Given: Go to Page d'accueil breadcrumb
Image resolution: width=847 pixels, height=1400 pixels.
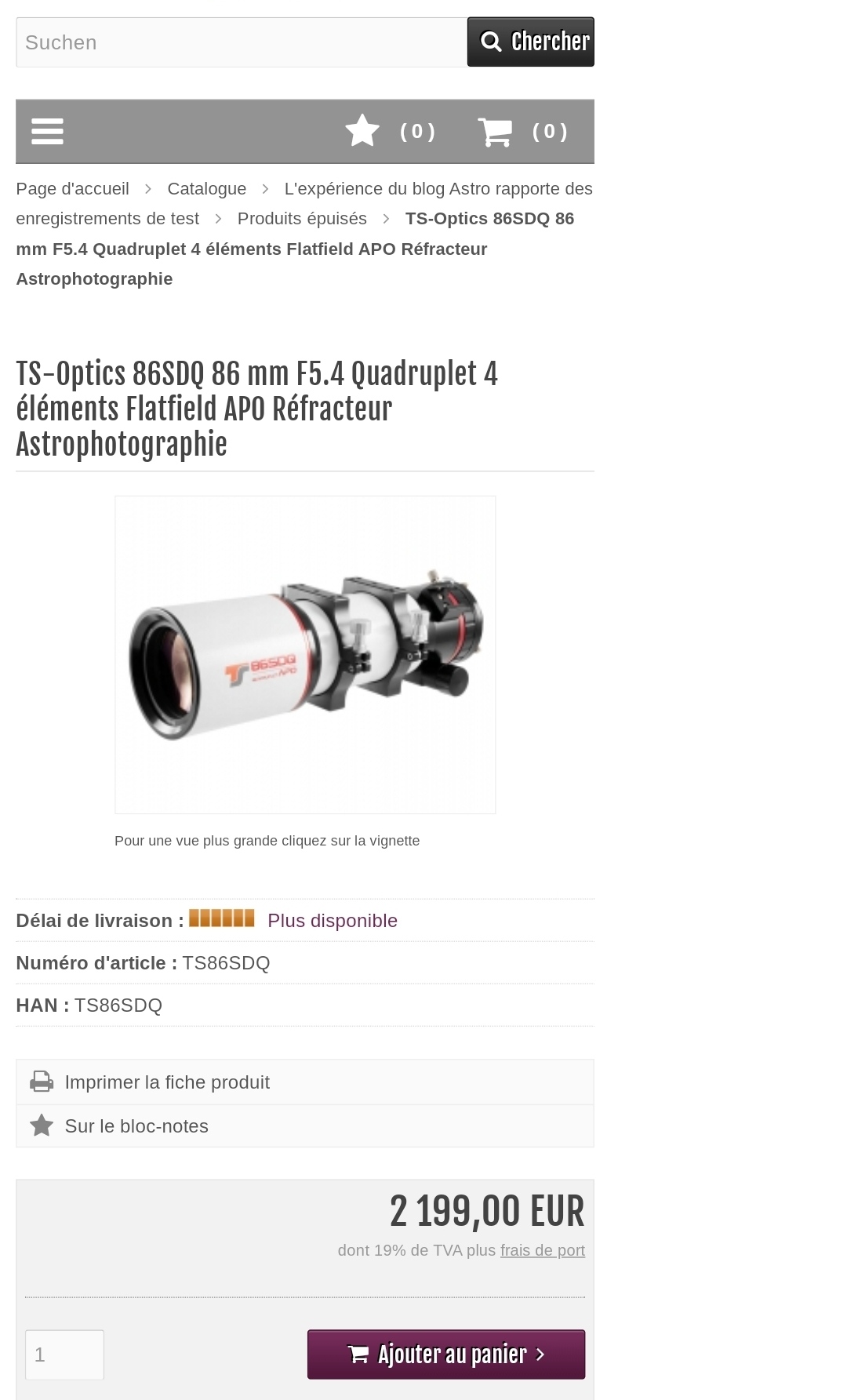Looking at the screenshot, I should tap(72, 189).
